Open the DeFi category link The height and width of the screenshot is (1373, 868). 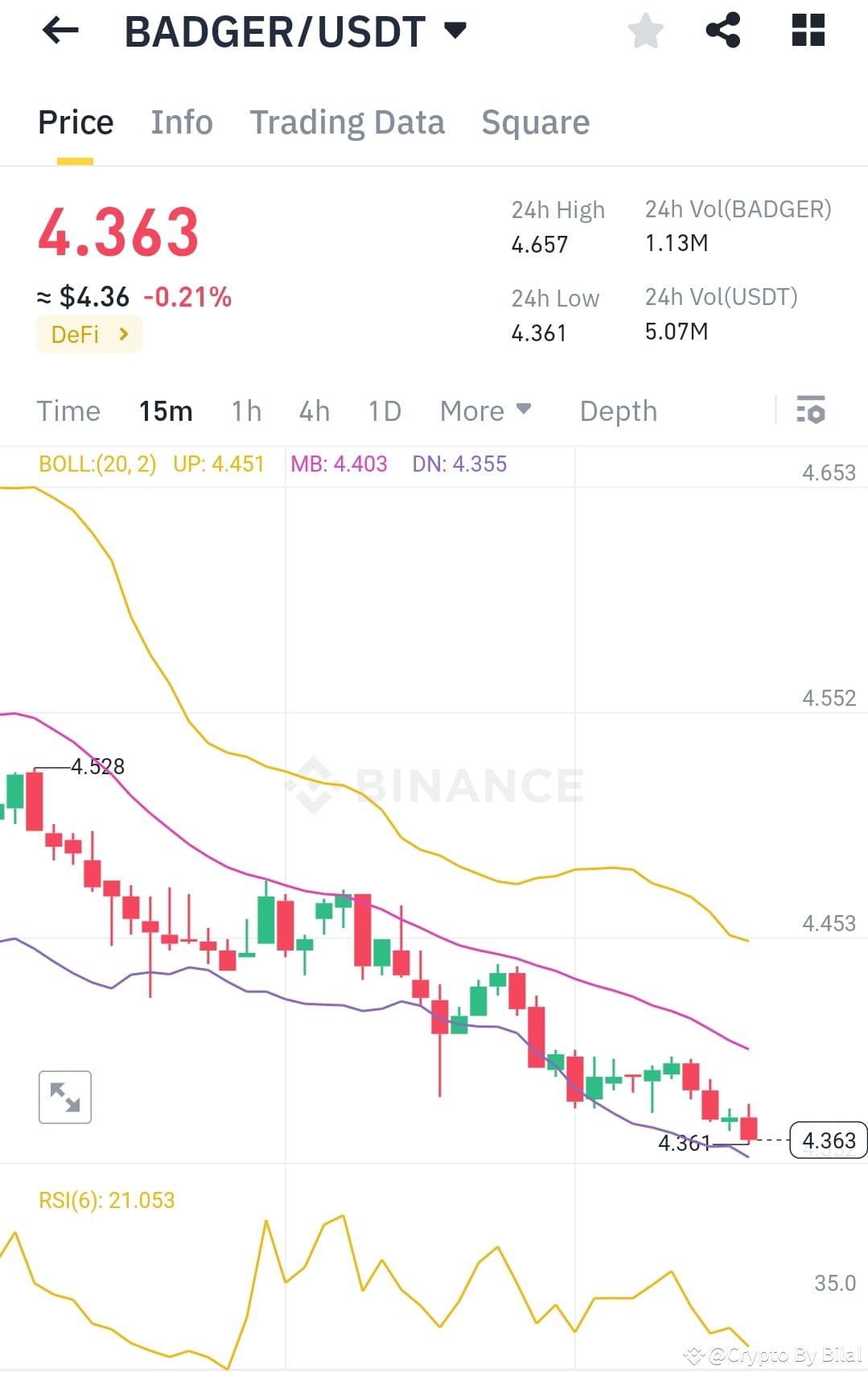[89, 333]
